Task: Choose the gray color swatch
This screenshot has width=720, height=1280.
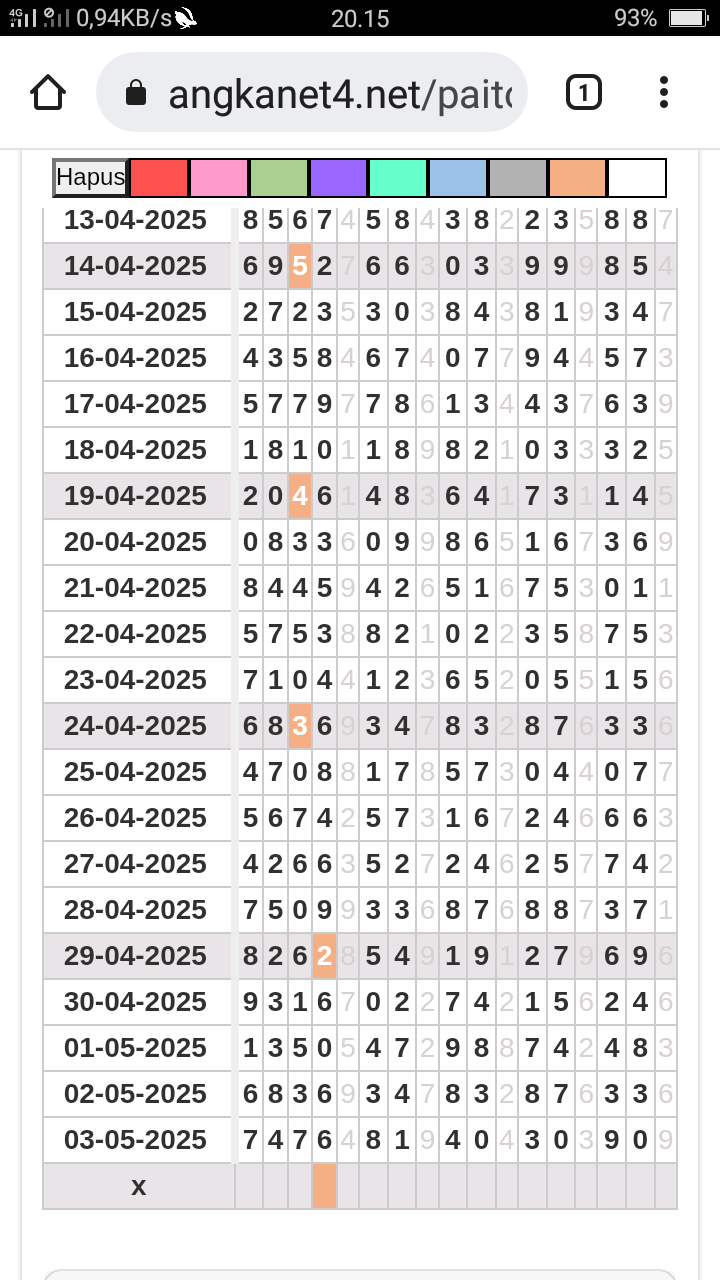Action: pos(518,178)
